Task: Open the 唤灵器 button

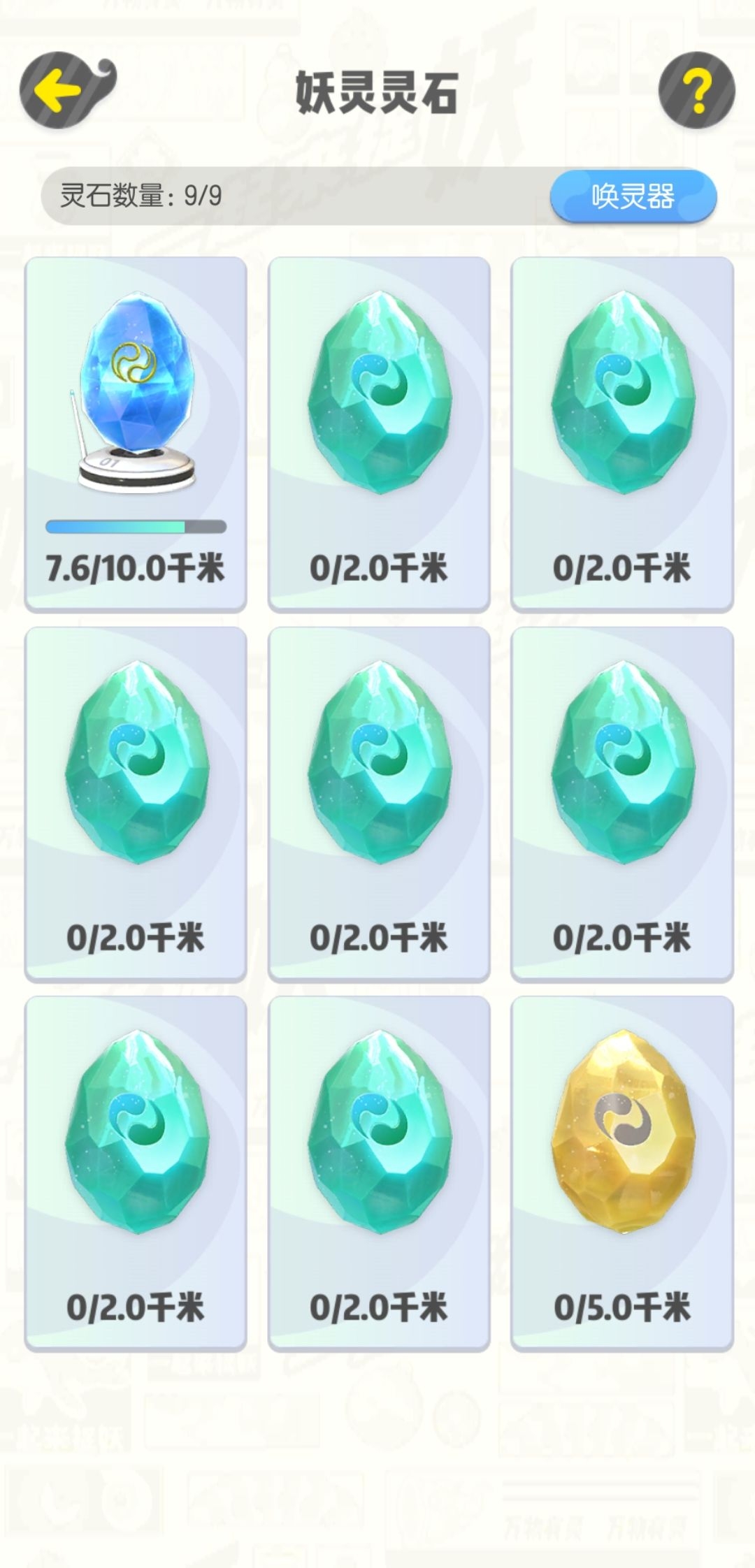Action: pos(633,196)
